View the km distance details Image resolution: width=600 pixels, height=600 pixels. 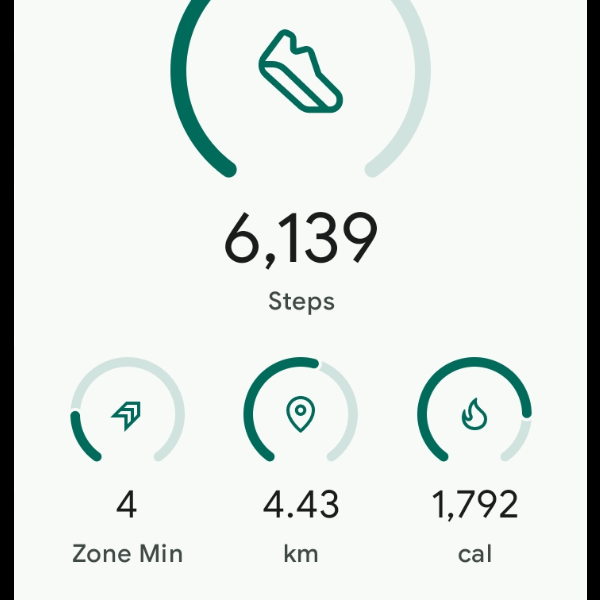(301, 411)
